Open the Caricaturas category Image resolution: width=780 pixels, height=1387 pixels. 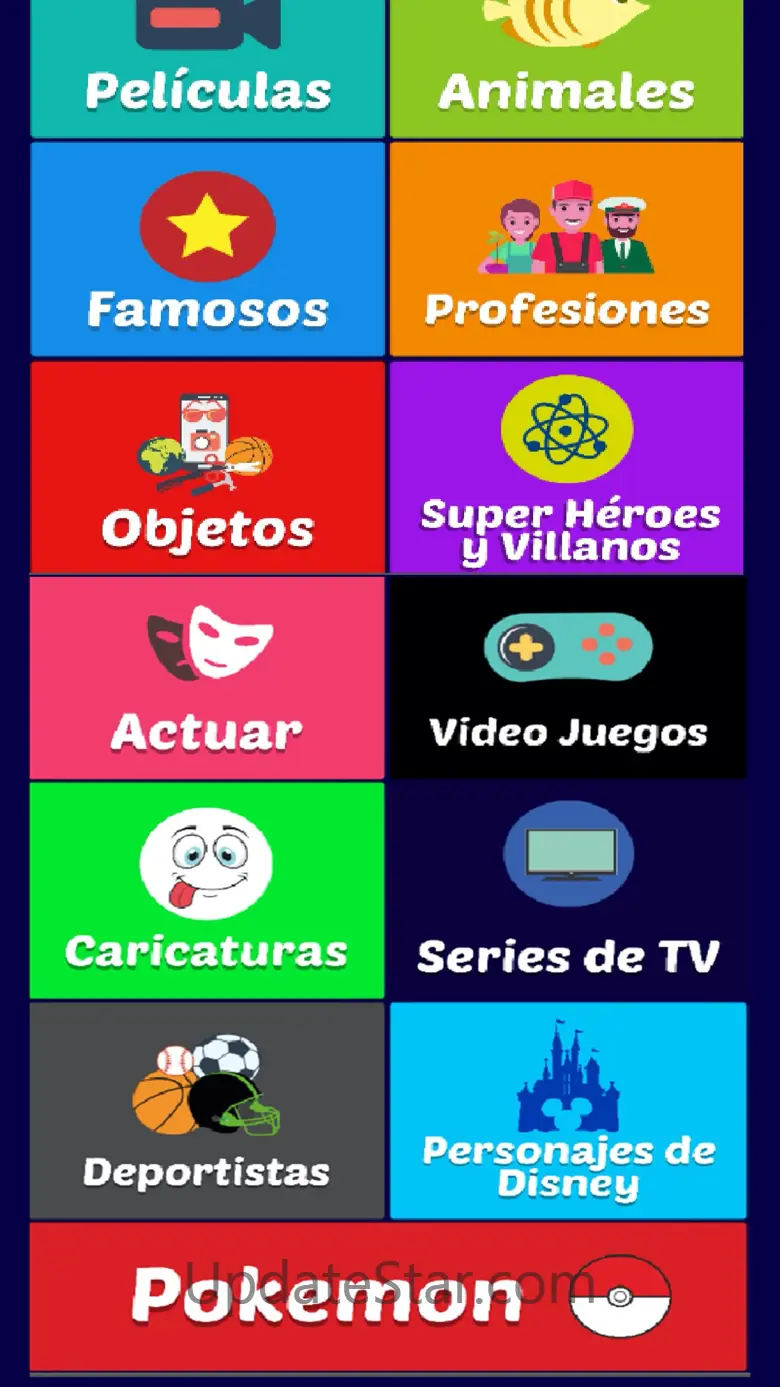coord(207,890)
